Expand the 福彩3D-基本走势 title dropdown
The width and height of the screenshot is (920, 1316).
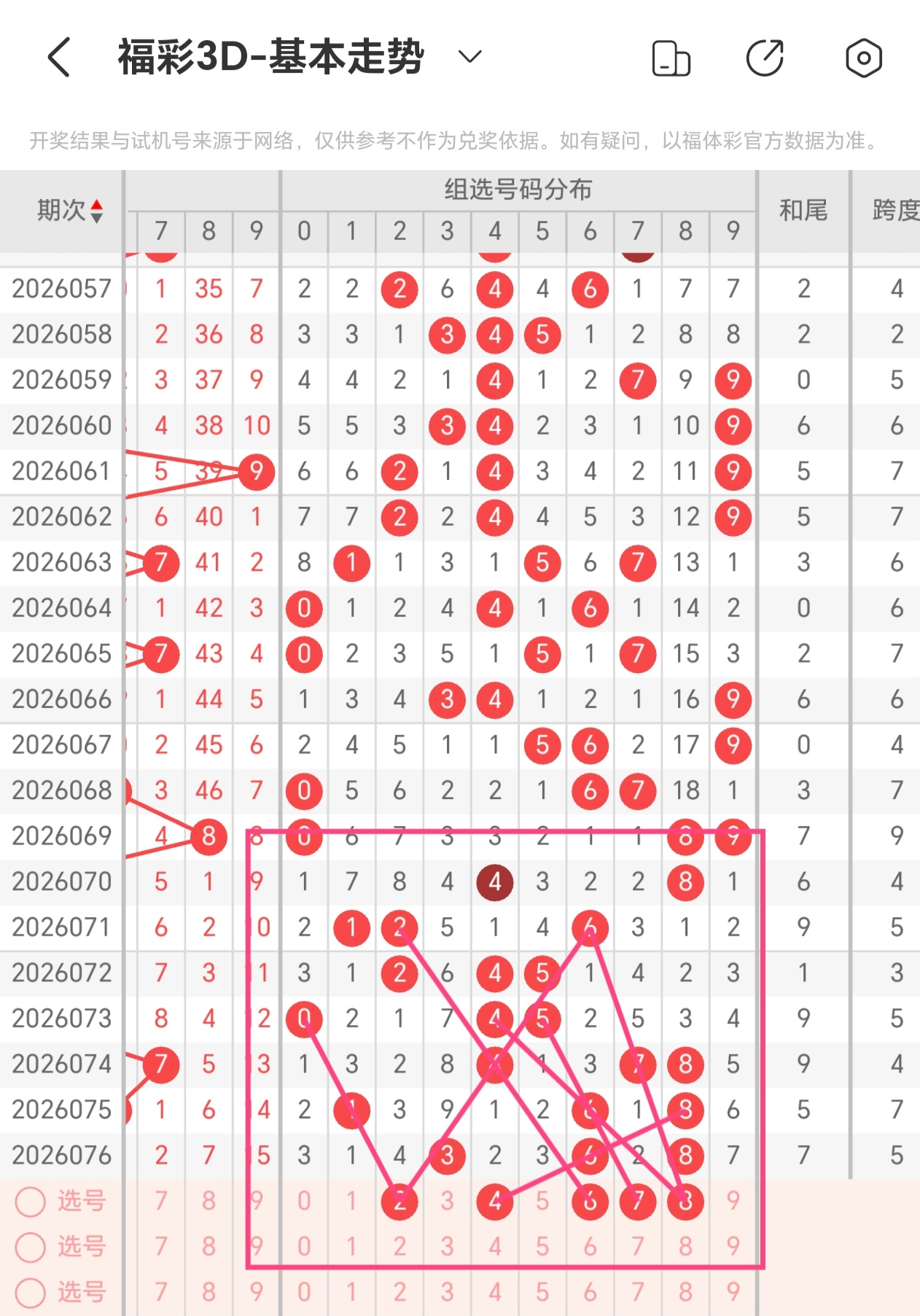469,57
